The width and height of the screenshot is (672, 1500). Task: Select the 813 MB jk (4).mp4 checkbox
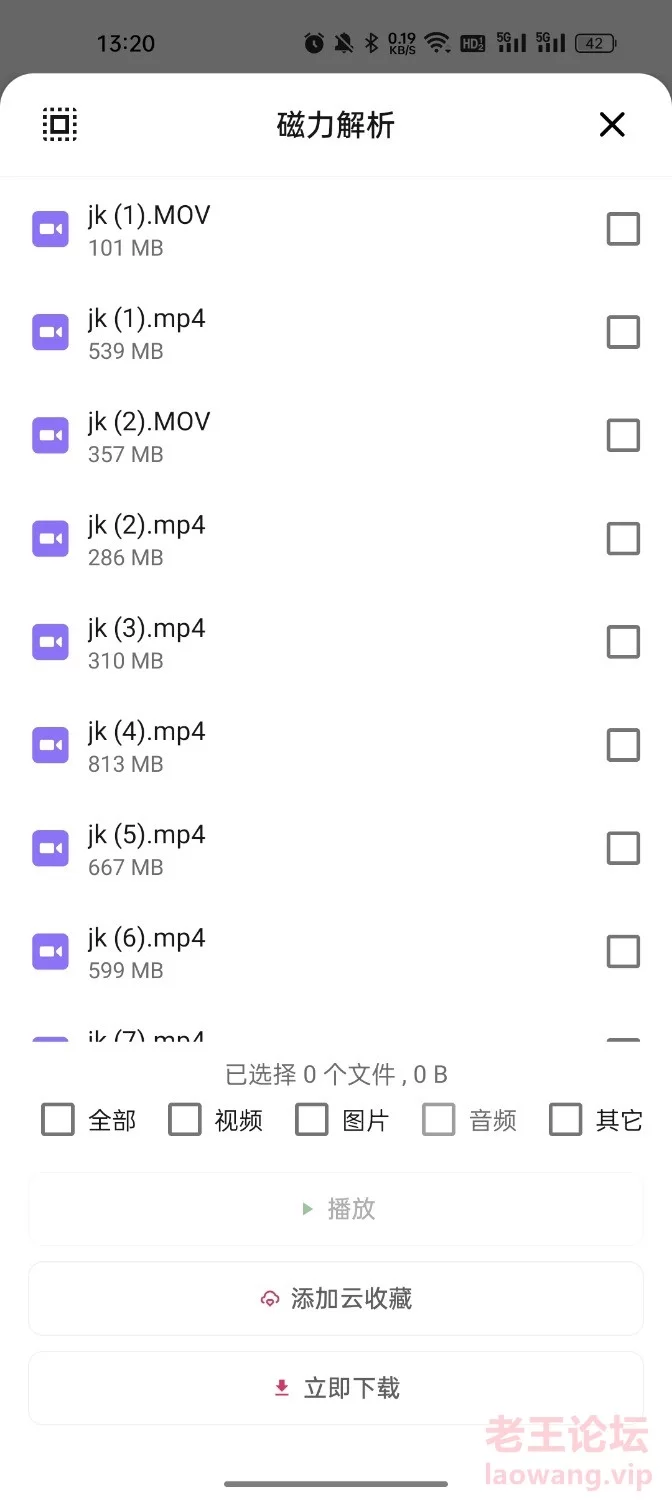(623, 745)
